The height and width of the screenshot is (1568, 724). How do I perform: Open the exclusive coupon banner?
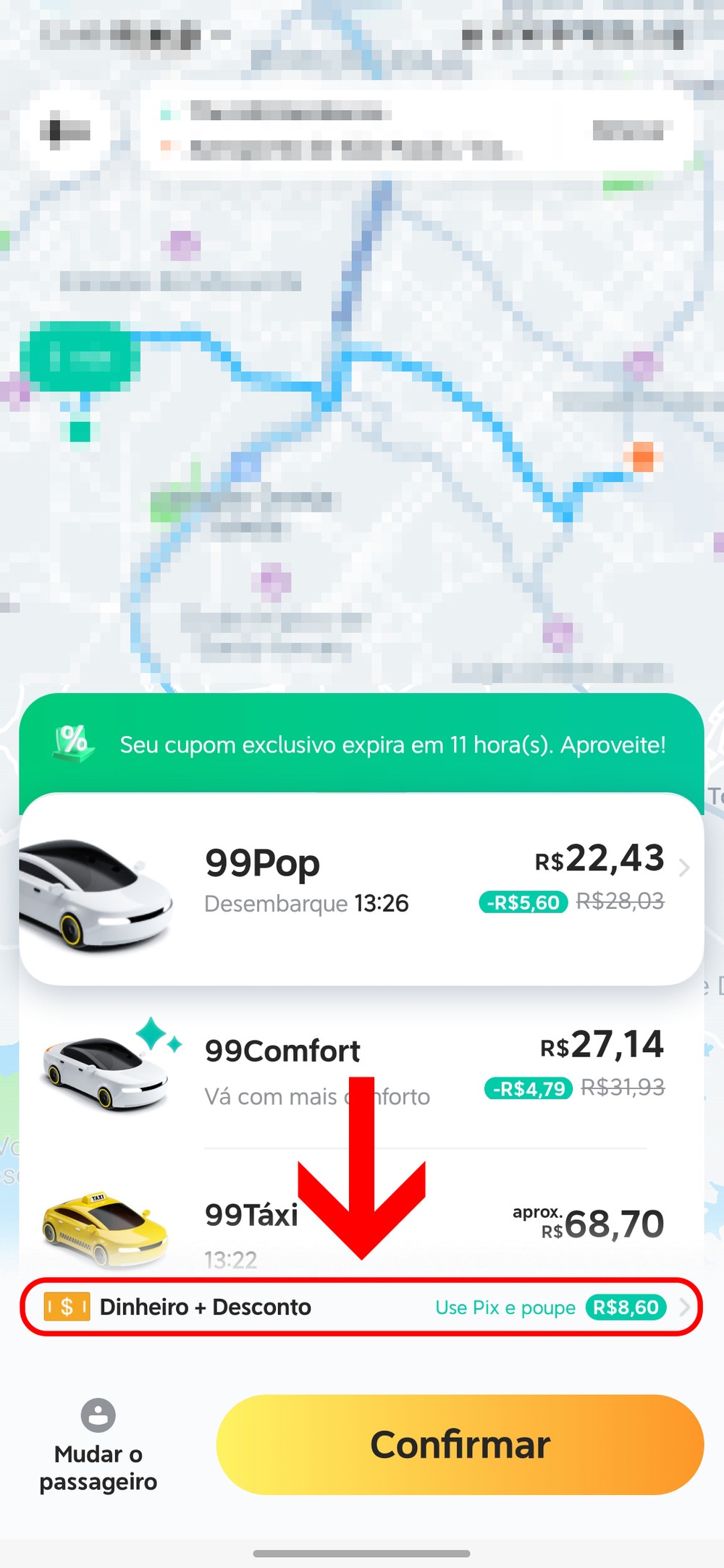point(362,745)
